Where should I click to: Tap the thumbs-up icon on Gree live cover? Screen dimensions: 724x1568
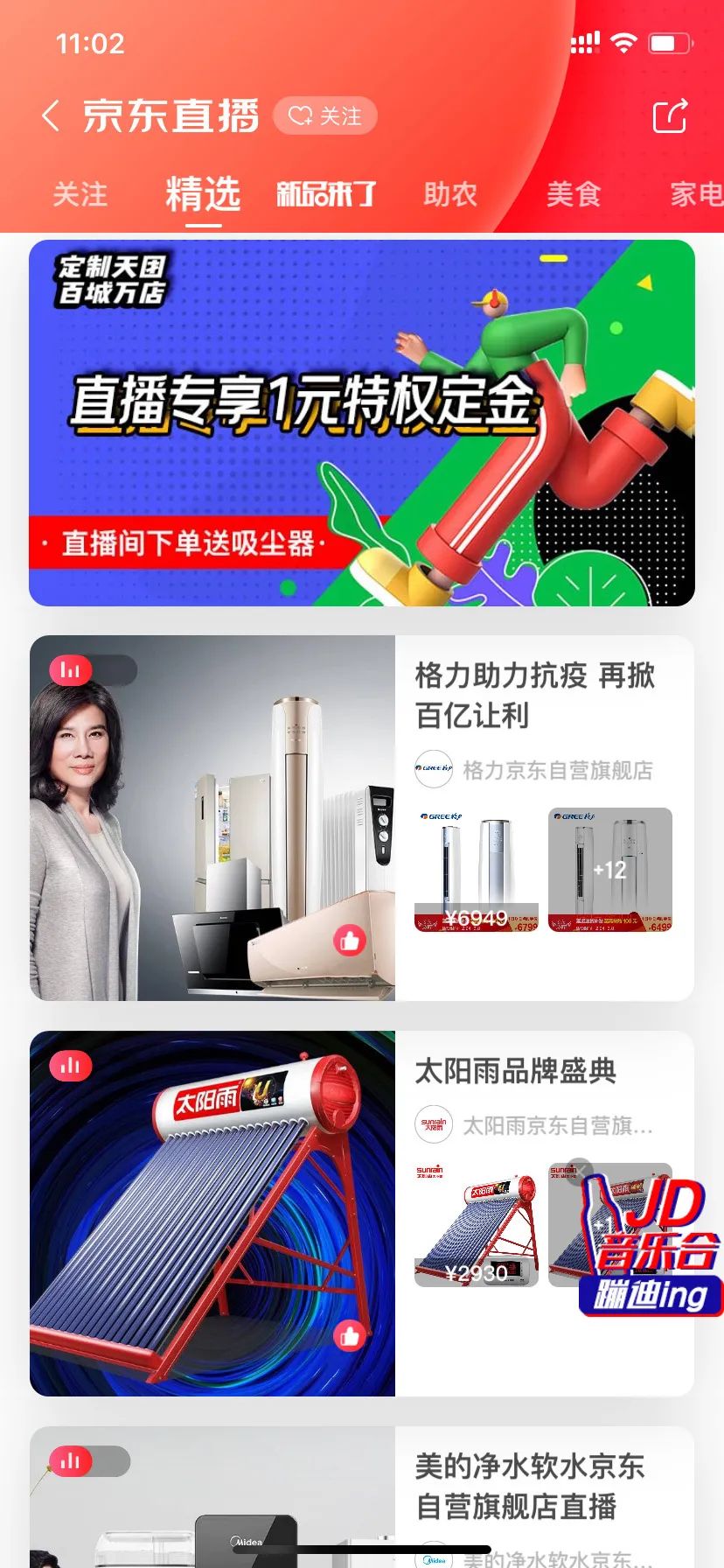click(347, 941)
